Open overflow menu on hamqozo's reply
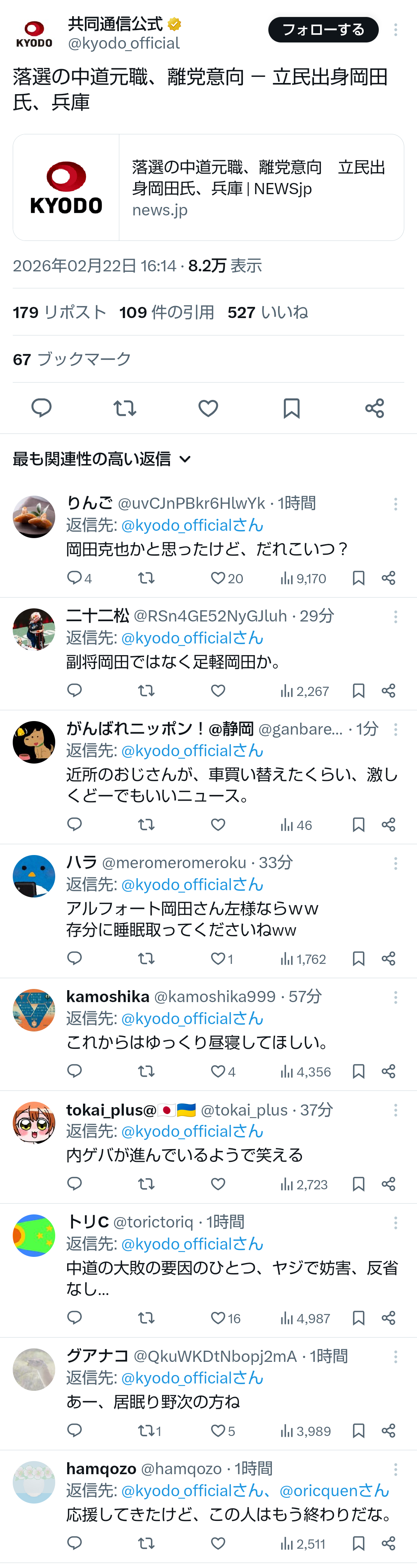This screenshot has height=1568, width=417. pos(396,1469)
